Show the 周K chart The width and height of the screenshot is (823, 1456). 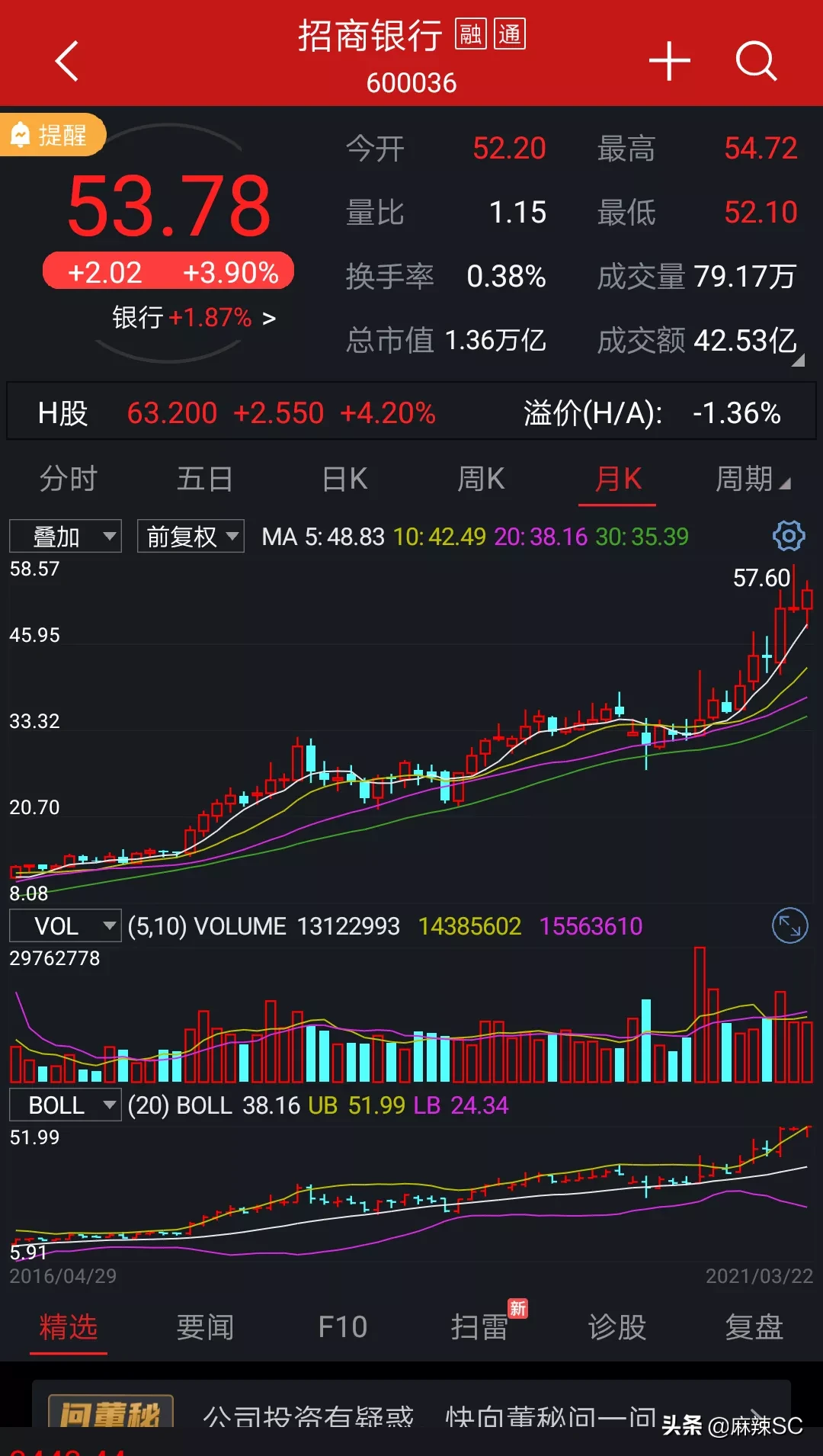coord(481,479)
